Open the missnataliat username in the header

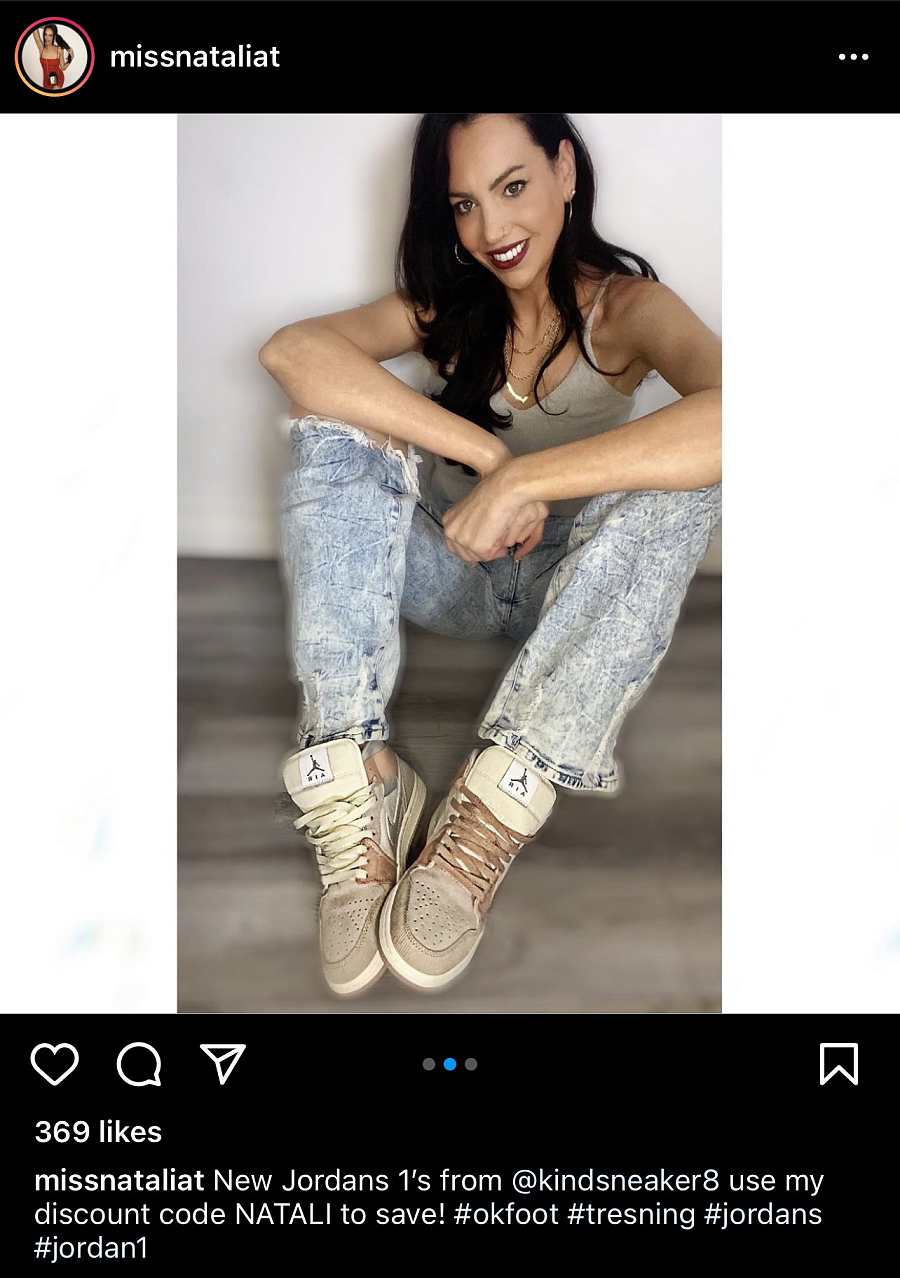point(195,57)
